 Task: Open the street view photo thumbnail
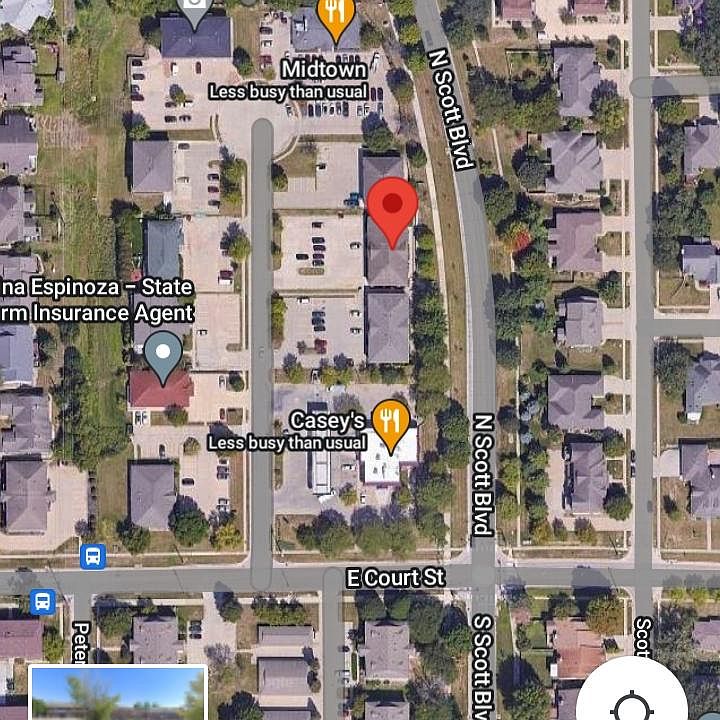click(x=118, y=694)
